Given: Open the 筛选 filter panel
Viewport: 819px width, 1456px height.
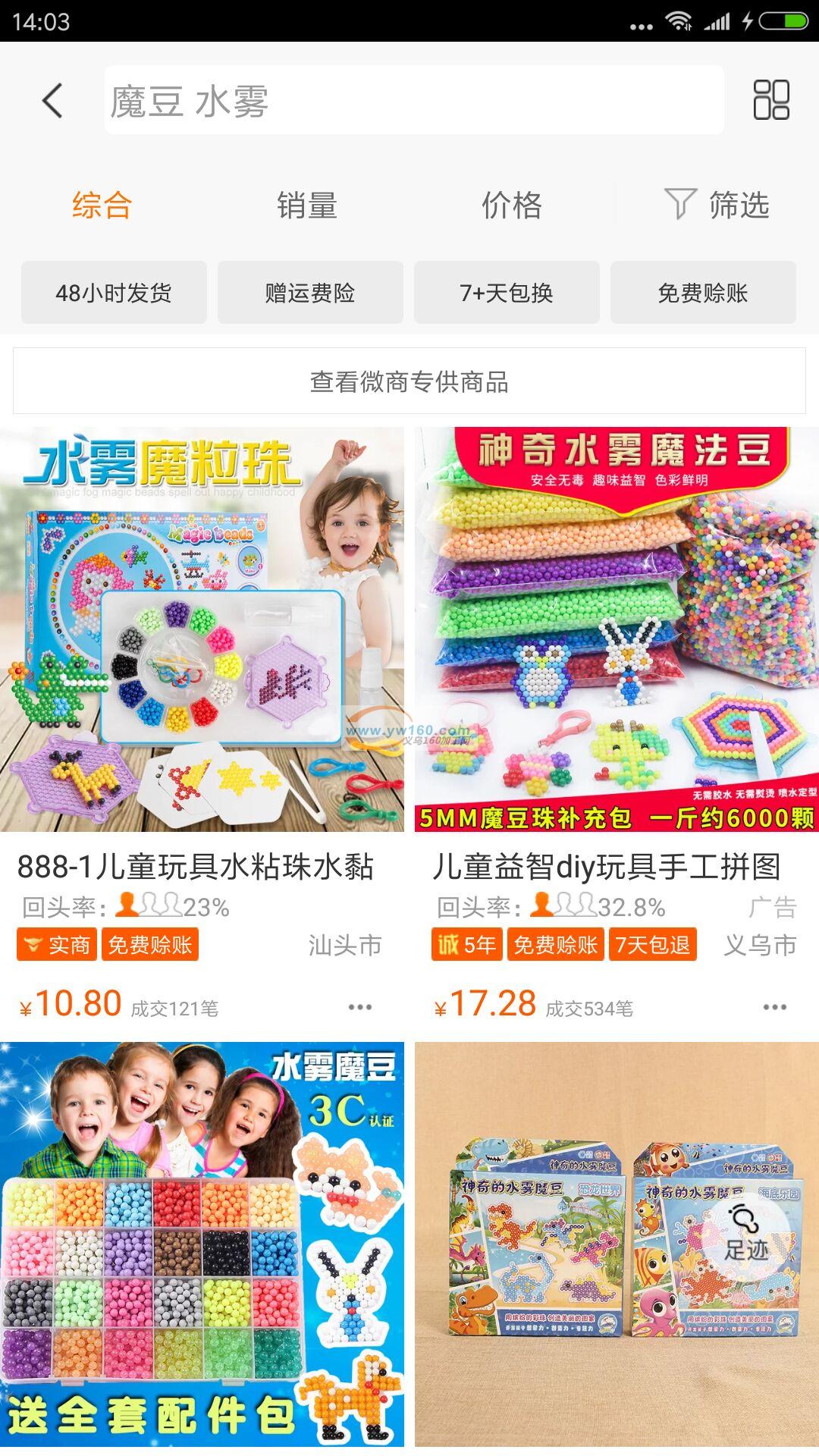Looking at the screenshot, I should pyautogui.click(x=717, y=206).
